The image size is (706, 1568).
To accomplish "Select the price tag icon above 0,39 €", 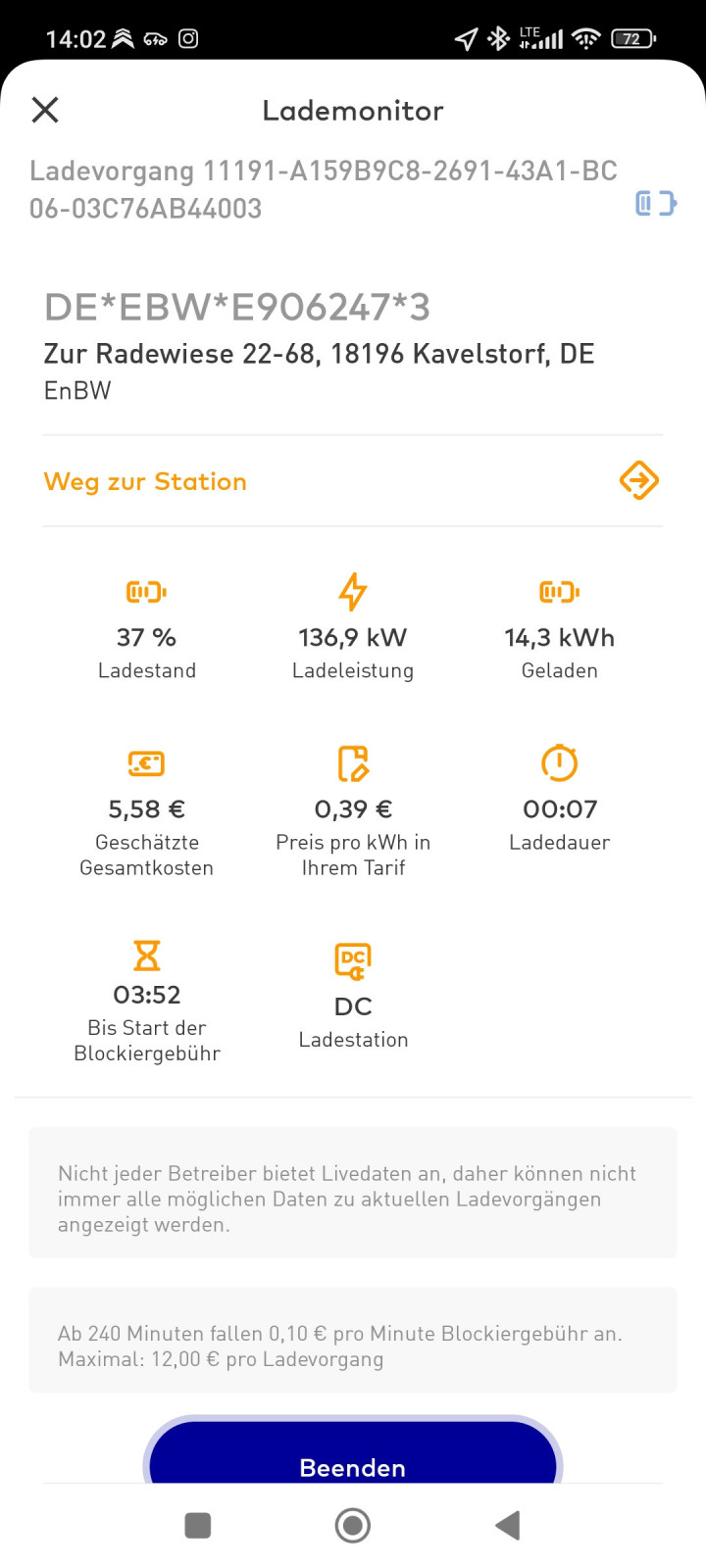I will point(352,762).
